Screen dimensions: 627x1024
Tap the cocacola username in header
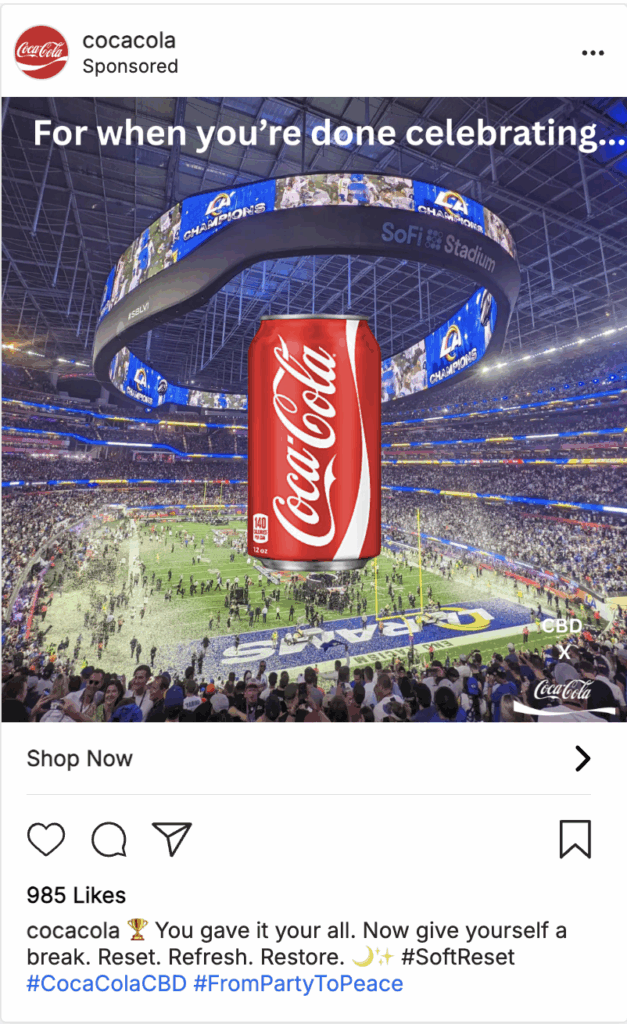[128, 40]
